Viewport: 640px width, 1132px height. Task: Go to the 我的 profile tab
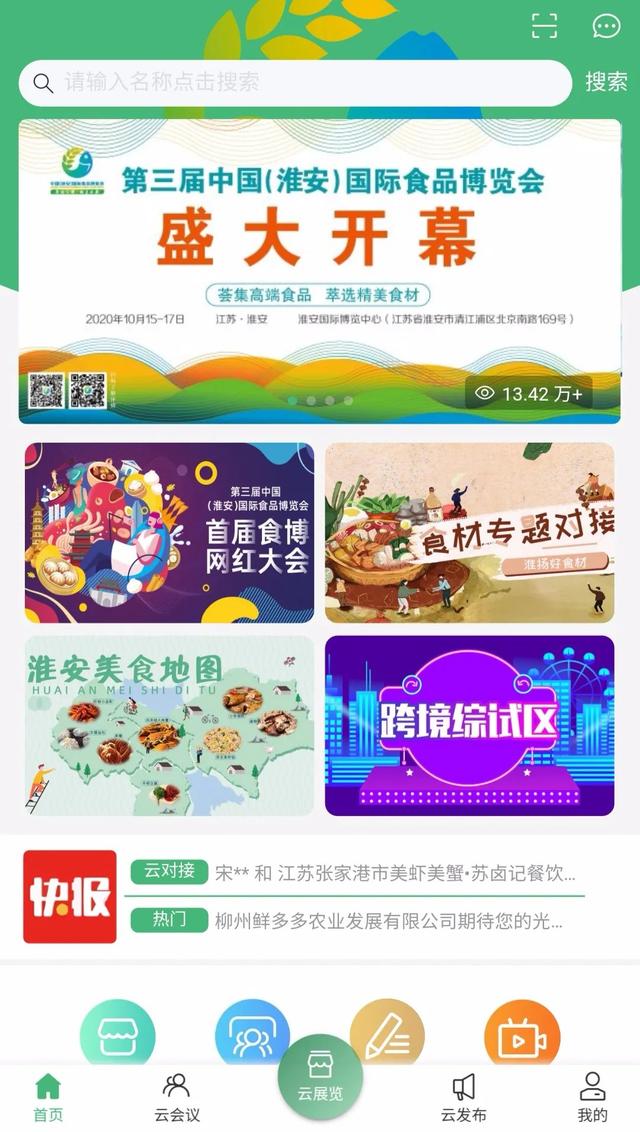(x=592, y=1097)
